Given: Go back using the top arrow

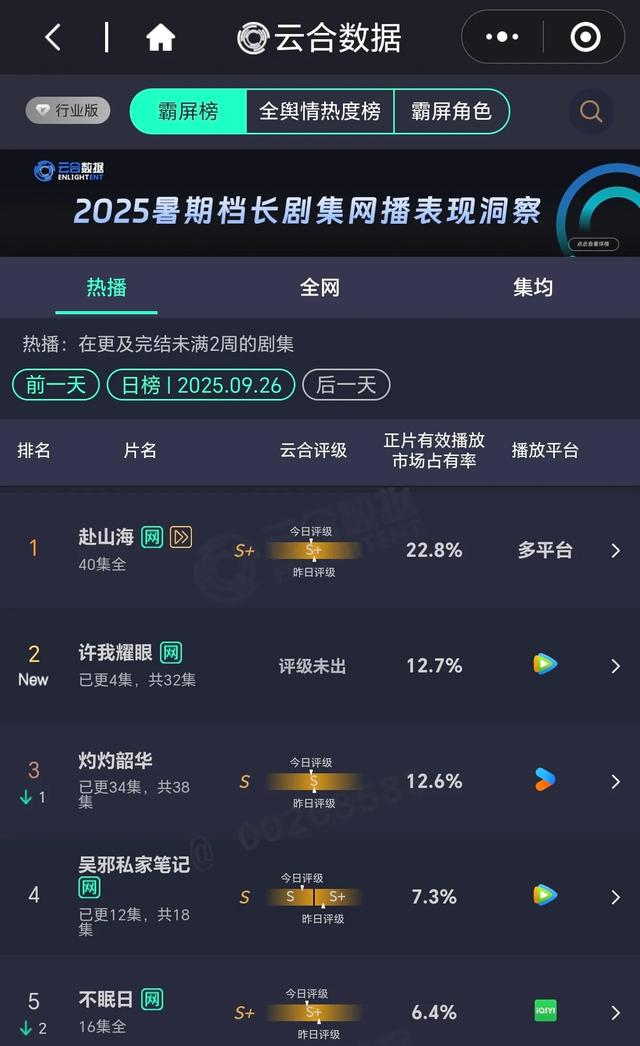Looking at the screenshot, I should (x=53, y=38).
